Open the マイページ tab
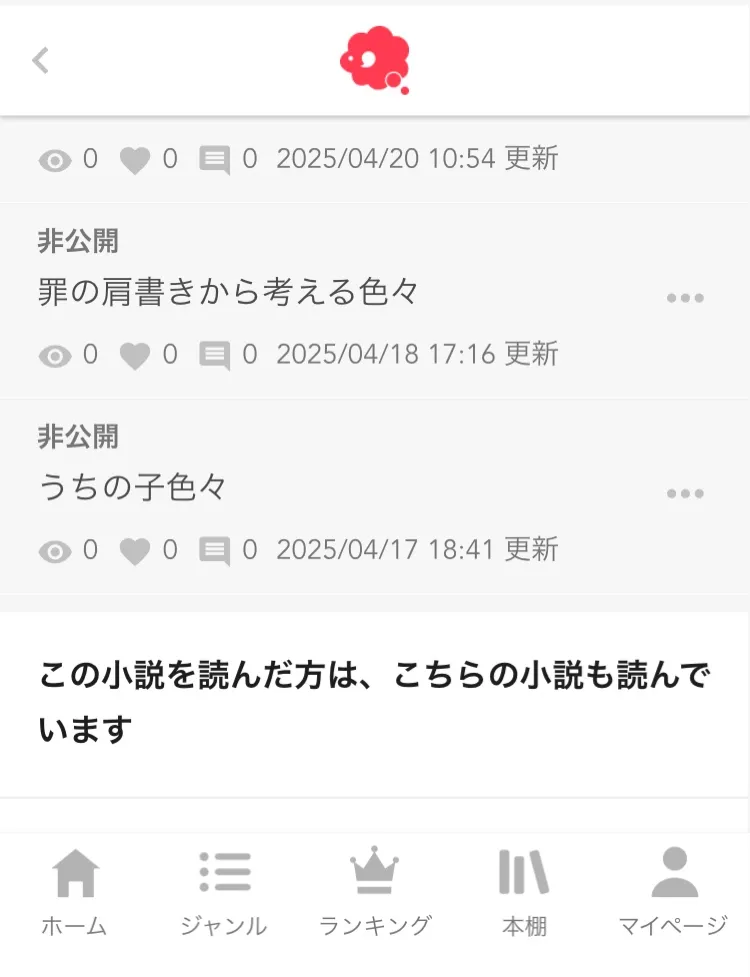 pyautogui.click(x=673, y=892)
